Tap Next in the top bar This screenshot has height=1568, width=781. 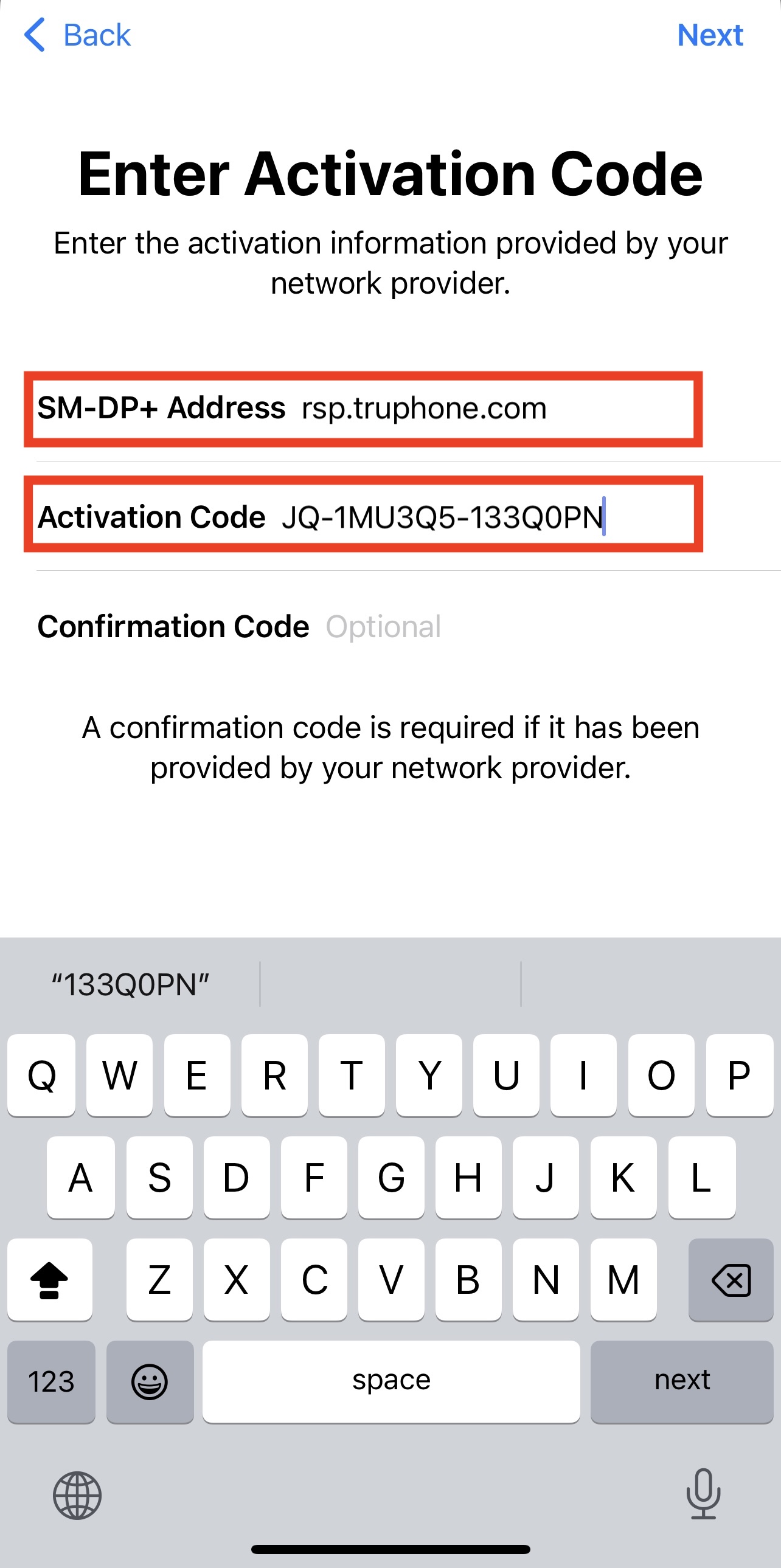[710, 35]
